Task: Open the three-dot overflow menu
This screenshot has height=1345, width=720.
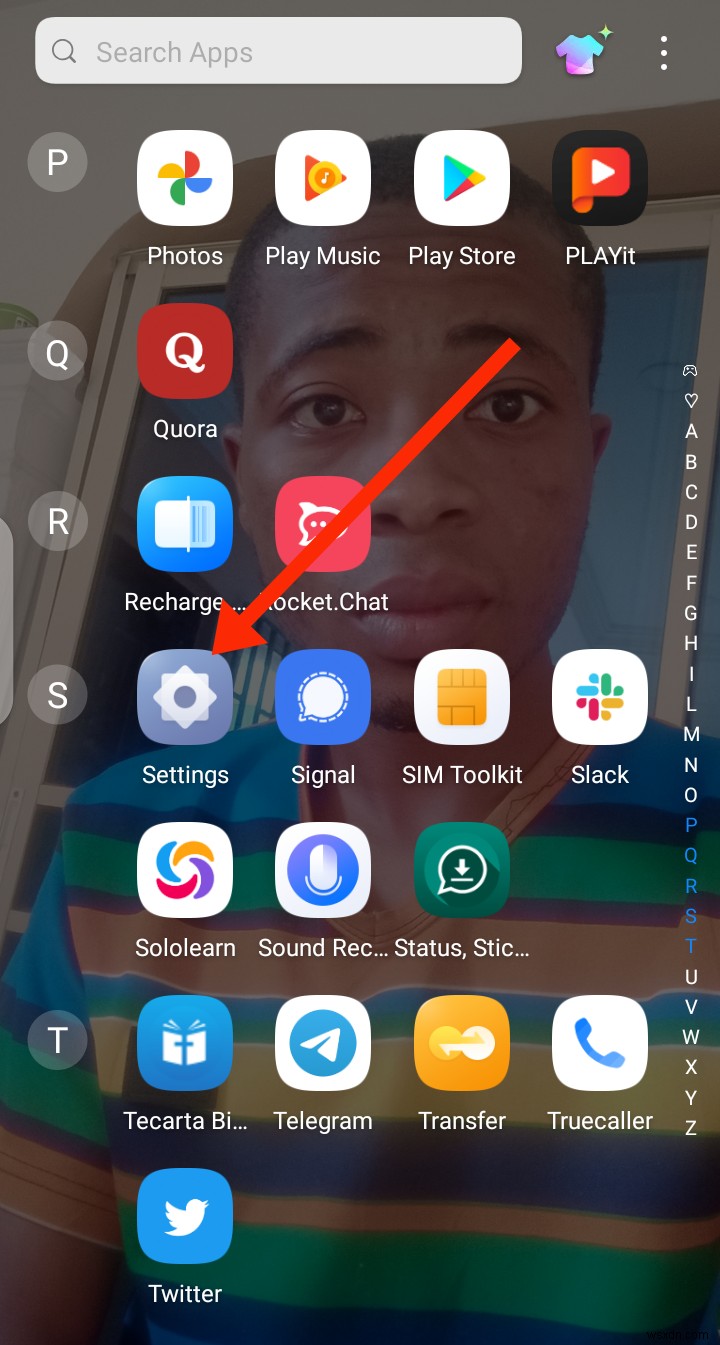Action: [x=663, y=52]
